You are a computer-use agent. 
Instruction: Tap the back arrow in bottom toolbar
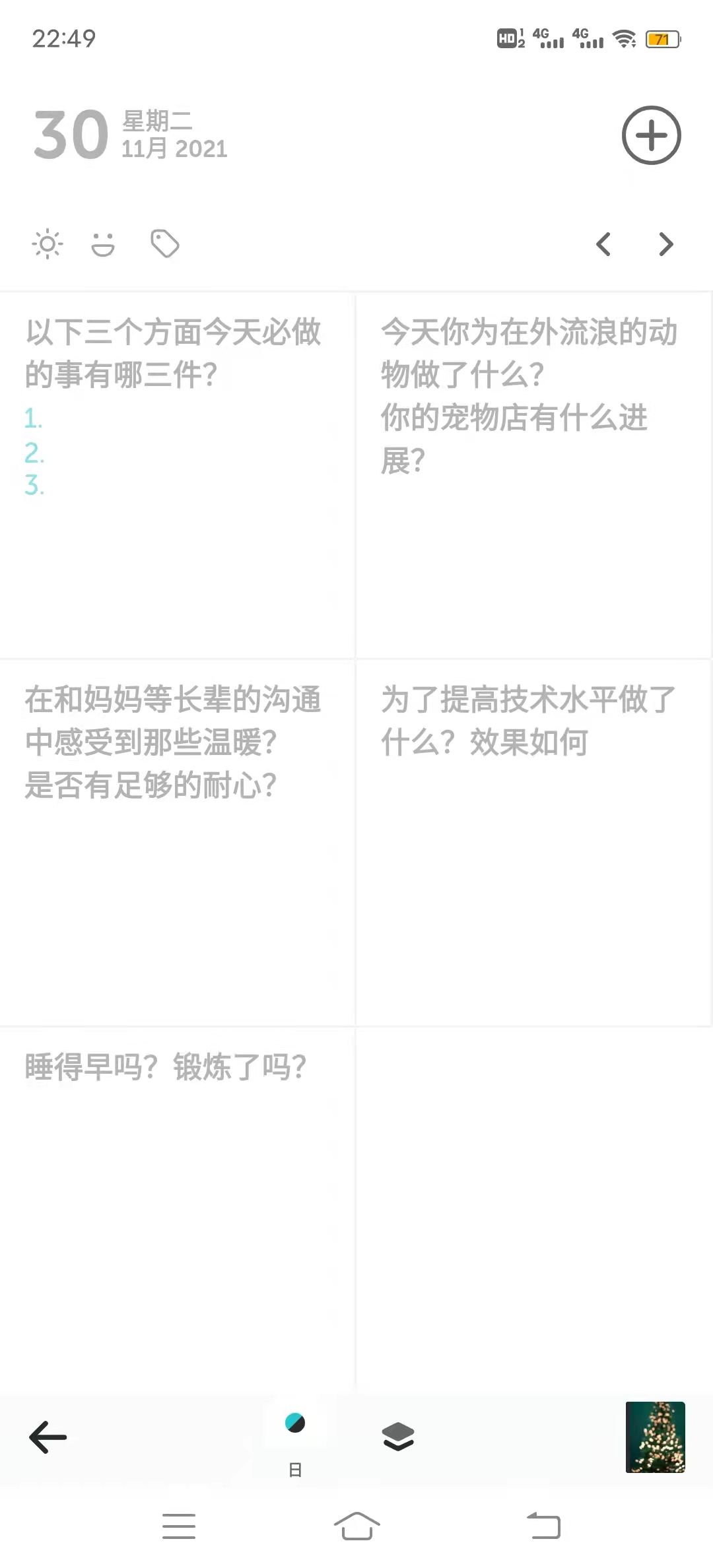tap(48, 1437)
